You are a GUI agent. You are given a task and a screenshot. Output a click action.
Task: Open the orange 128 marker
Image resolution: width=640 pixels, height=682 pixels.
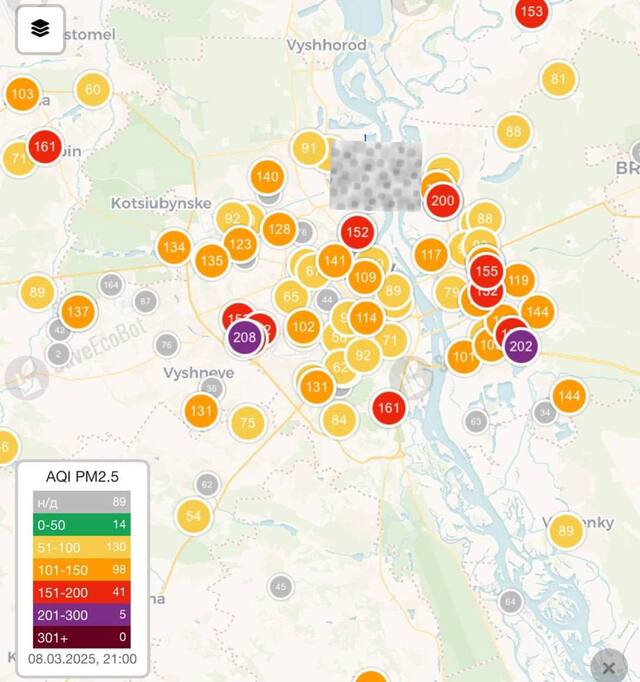coord(279,229)
